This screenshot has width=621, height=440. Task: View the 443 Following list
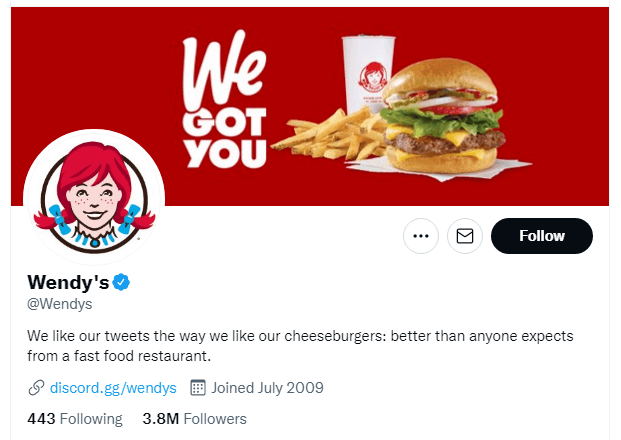point(75,418)
